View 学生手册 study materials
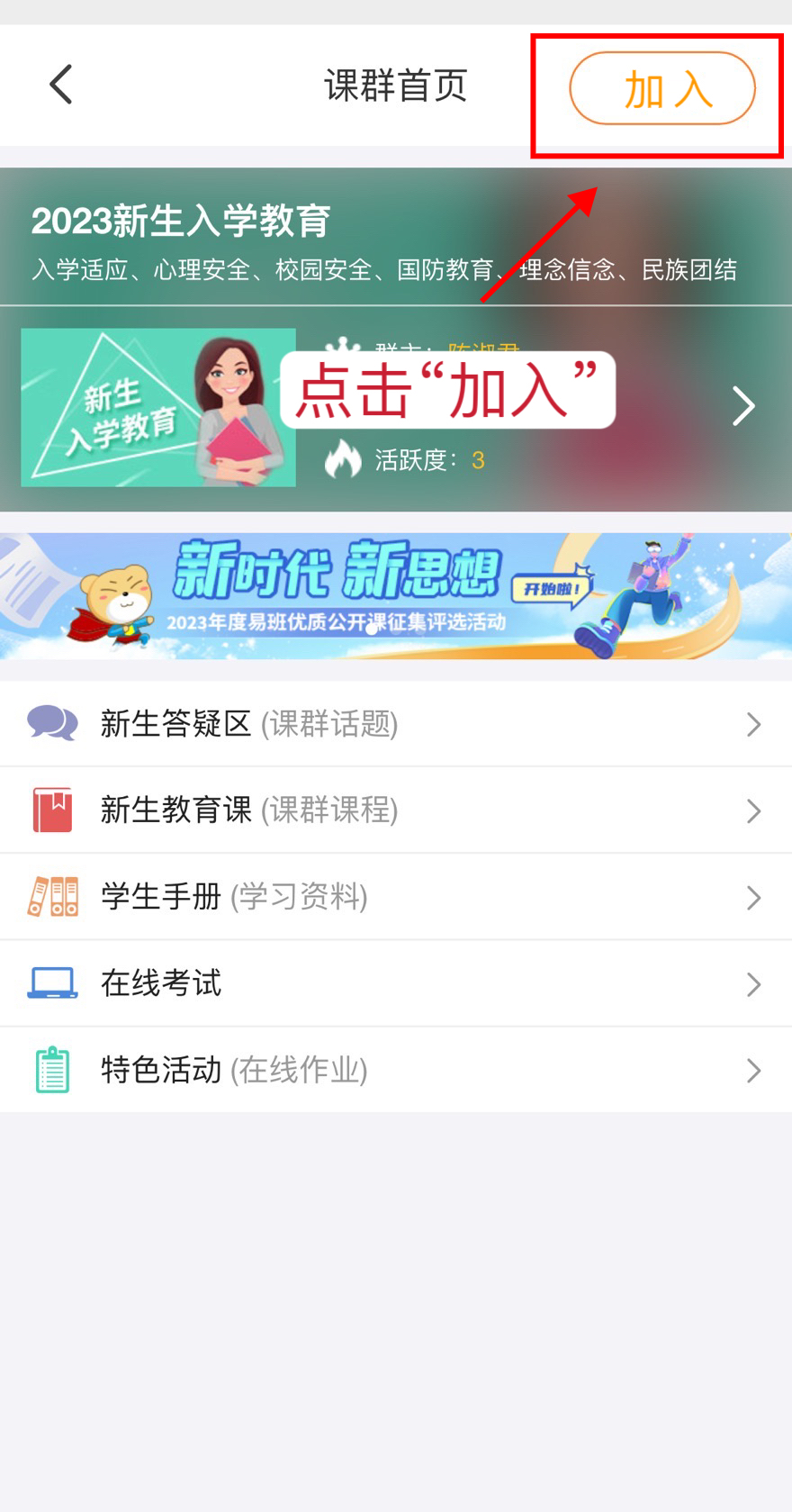Image resolution: width=792 pixels, height=1512 pixels. point(396,897)
